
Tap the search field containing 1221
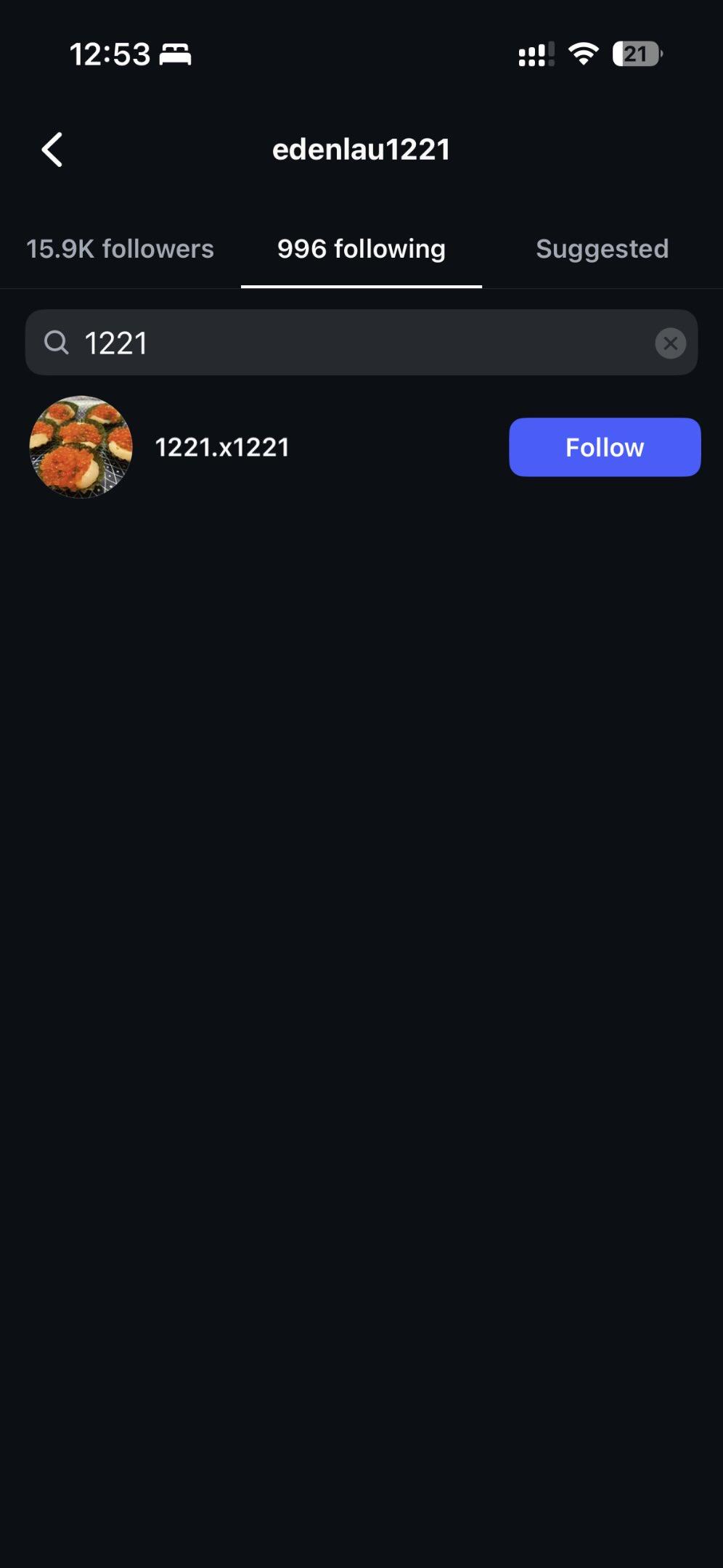coord(348,343)
